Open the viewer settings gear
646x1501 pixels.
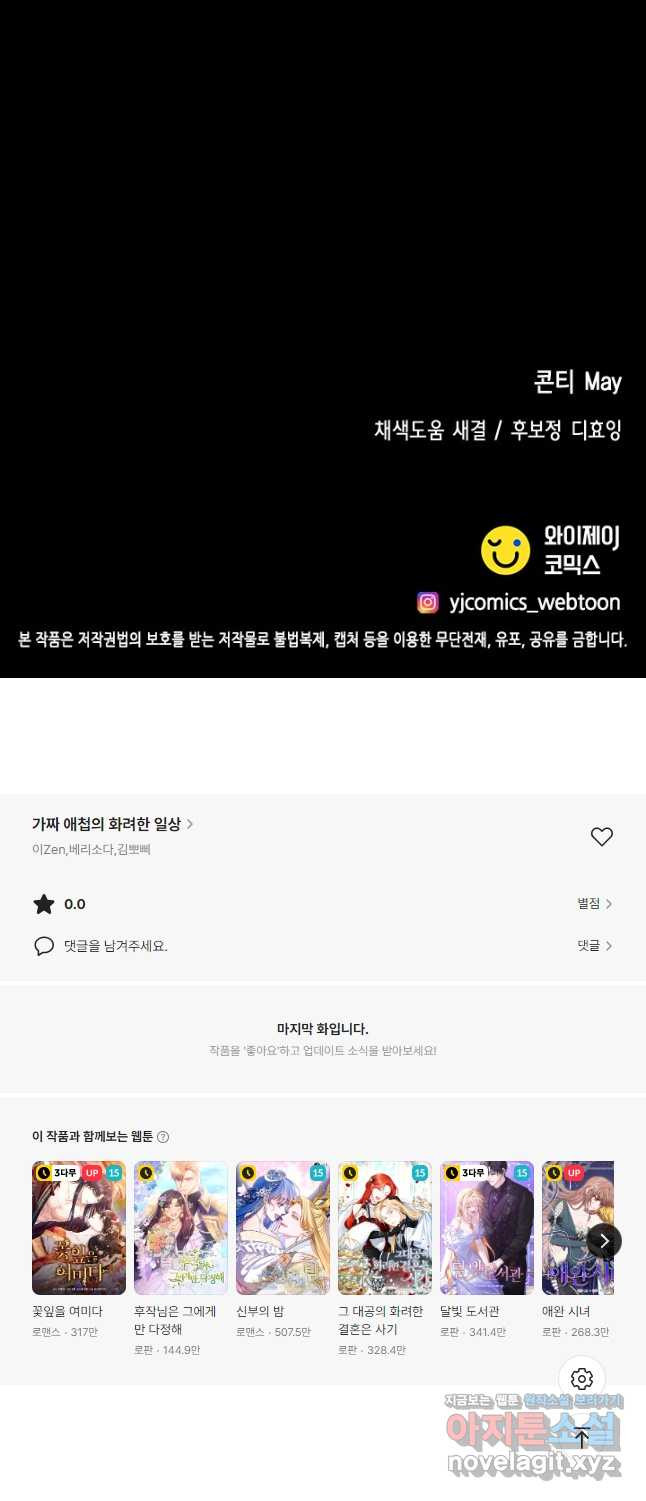[x=582, y=1379]
